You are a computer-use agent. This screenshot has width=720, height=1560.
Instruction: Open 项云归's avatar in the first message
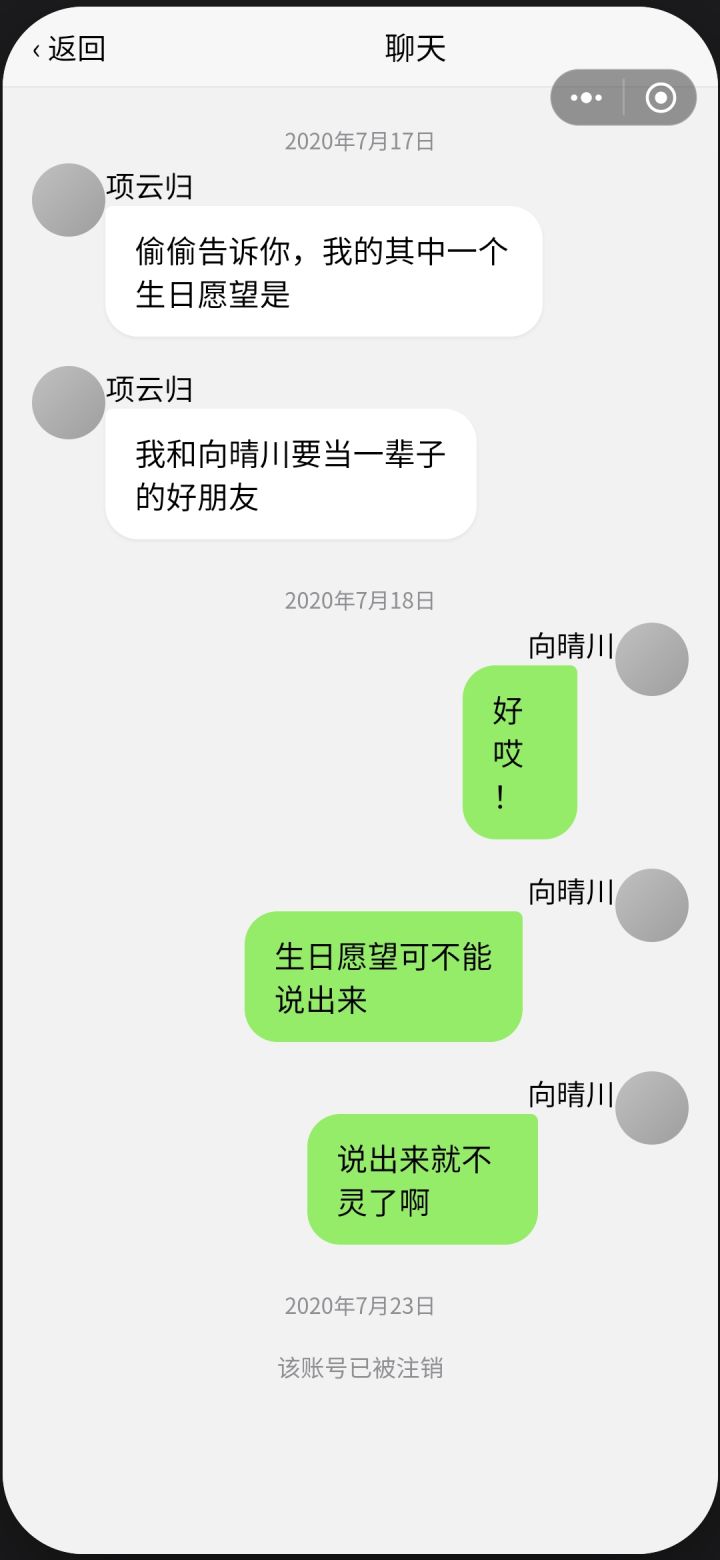point(68,200)
